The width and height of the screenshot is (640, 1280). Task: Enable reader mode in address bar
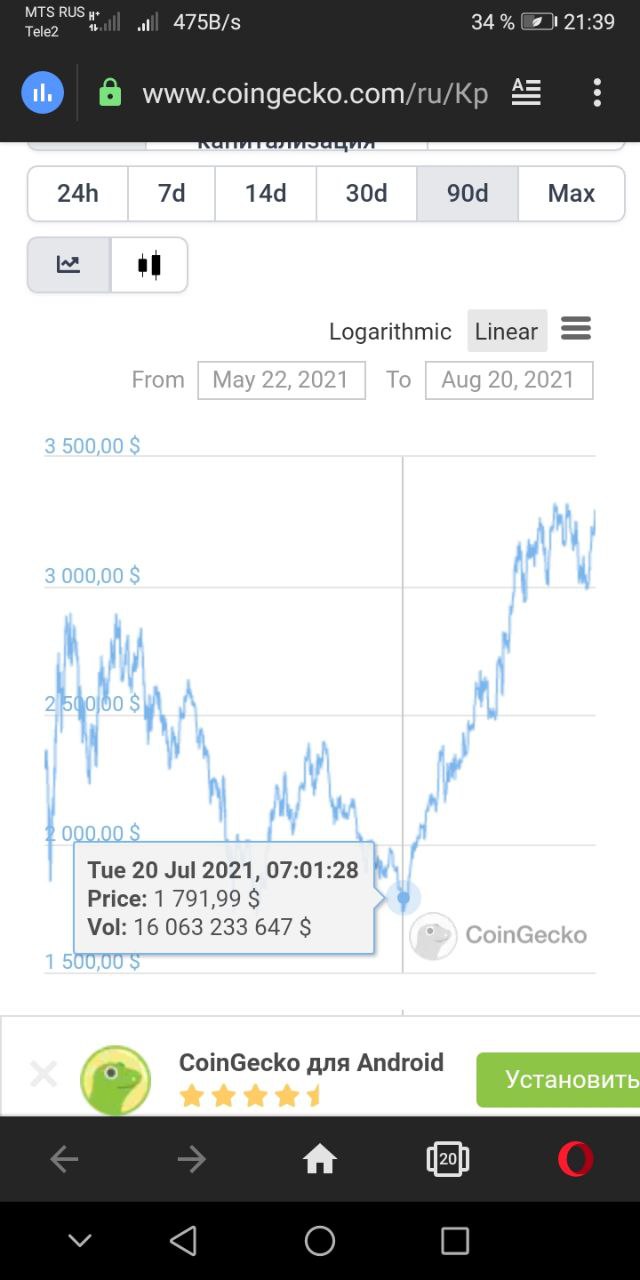(526, 93)
